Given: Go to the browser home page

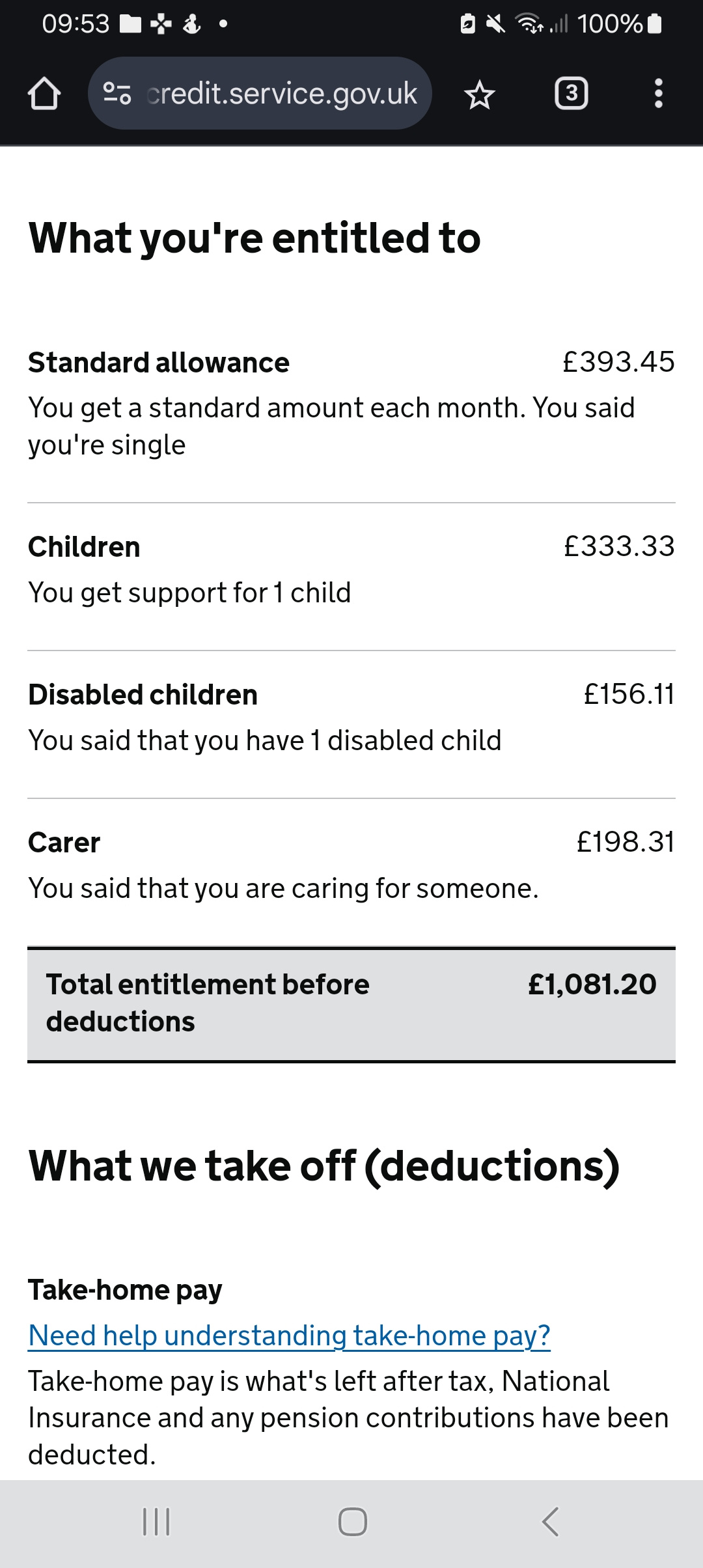Looking at the screenshot, I should [44, 94].
